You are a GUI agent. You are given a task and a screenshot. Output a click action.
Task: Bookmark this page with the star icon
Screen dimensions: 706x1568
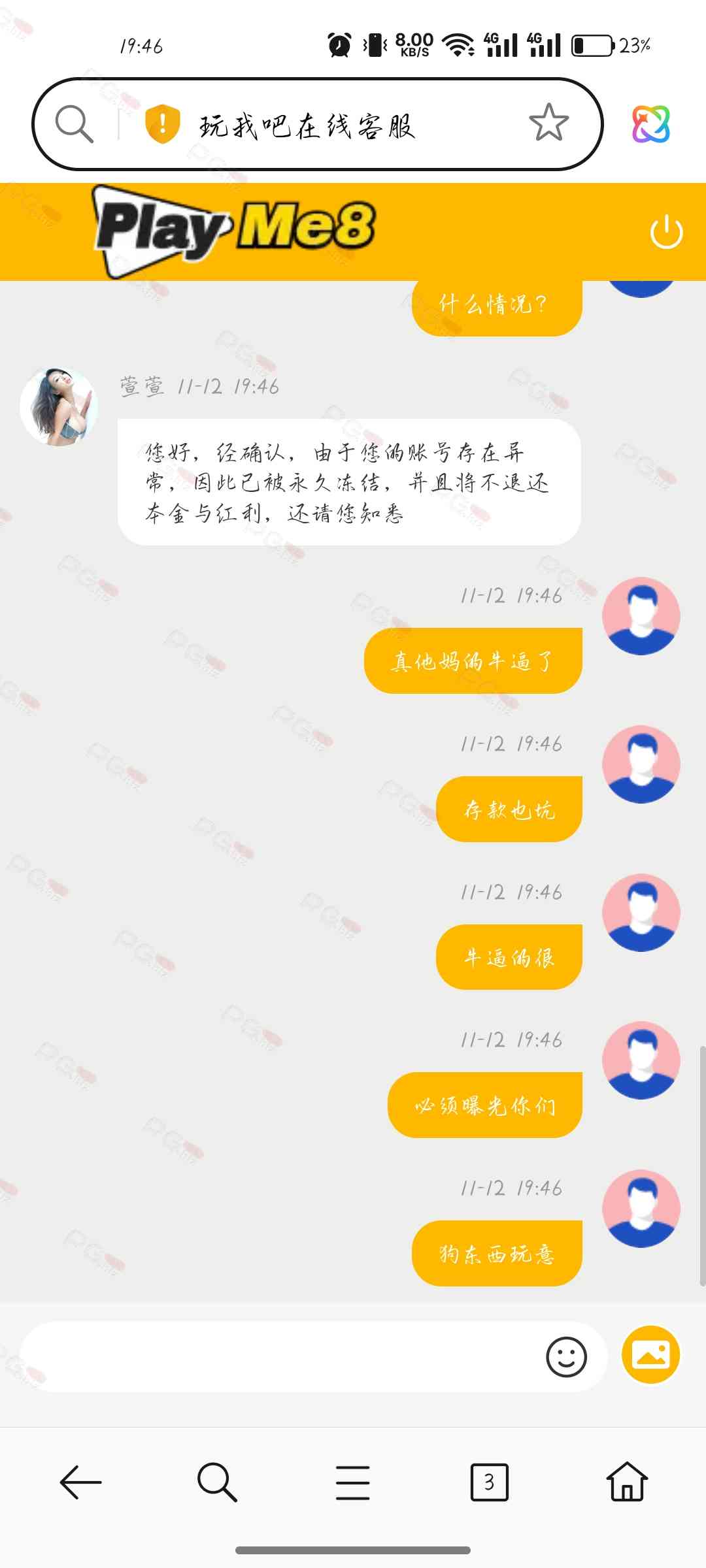point(548,123)
